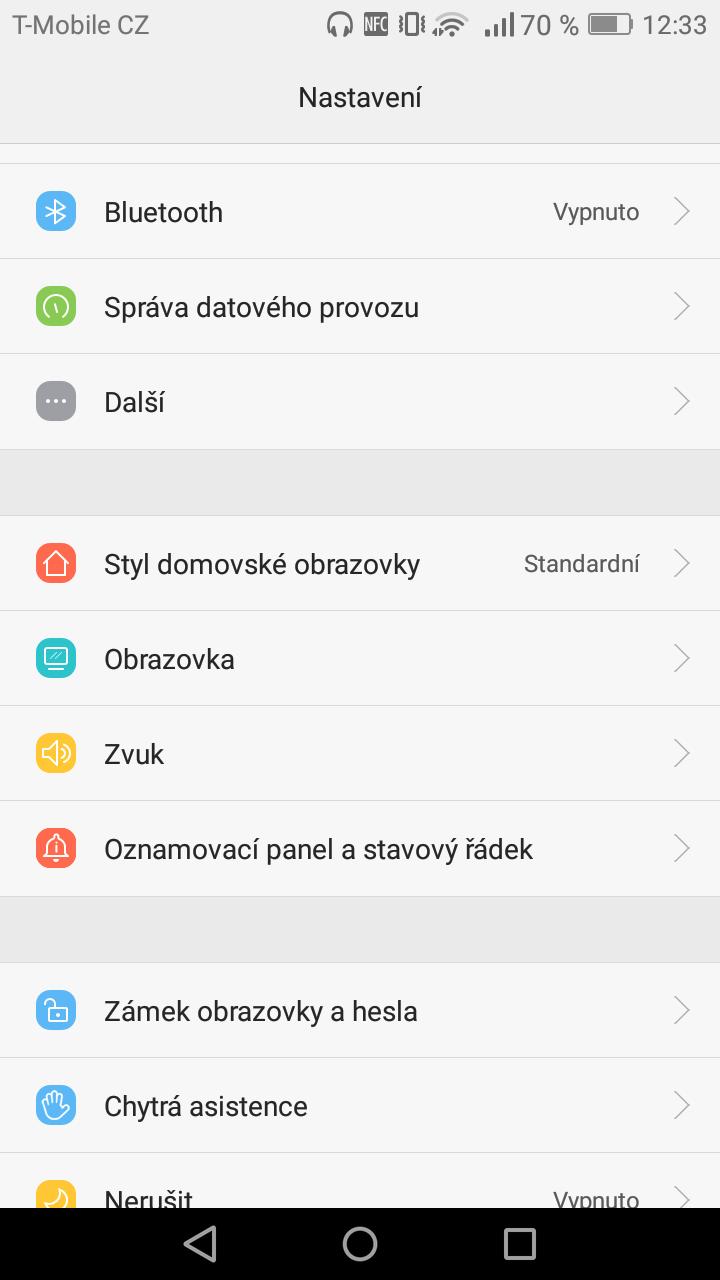This screenshot has height=1280, width=720.
Task: Select Chytrá asistence
Action: [360, 1106]
